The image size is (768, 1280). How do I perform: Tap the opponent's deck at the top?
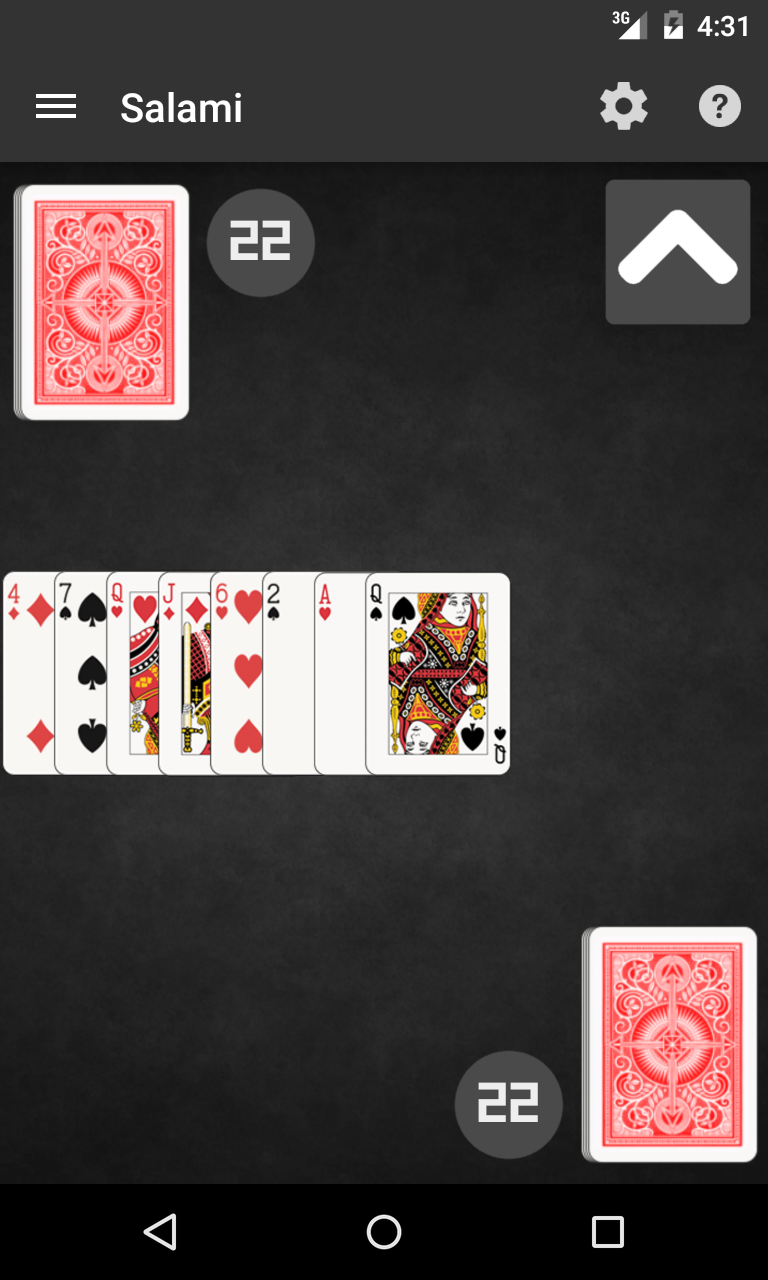103,302
